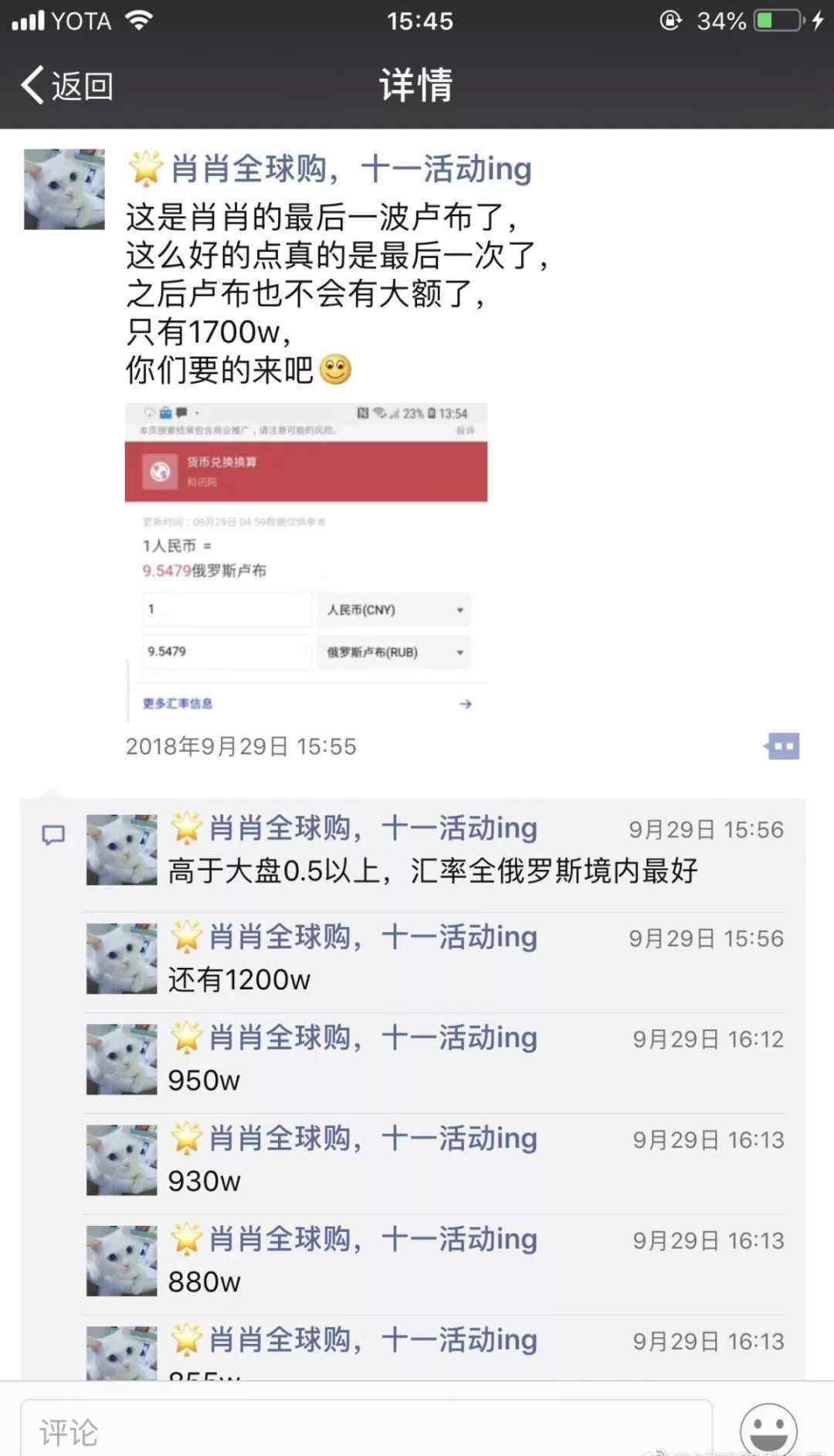
Task: Tap the comment saying 930w
Action: [204, 1181]
